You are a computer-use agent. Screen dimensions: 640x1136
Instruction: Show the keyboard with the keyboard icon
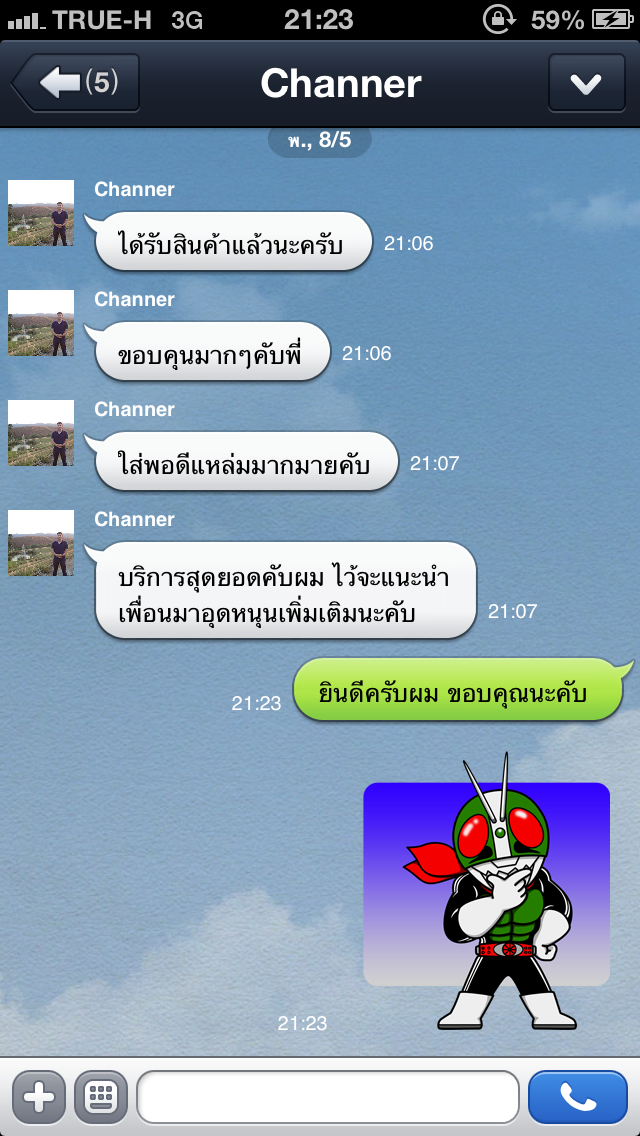tap(100, 1097)
